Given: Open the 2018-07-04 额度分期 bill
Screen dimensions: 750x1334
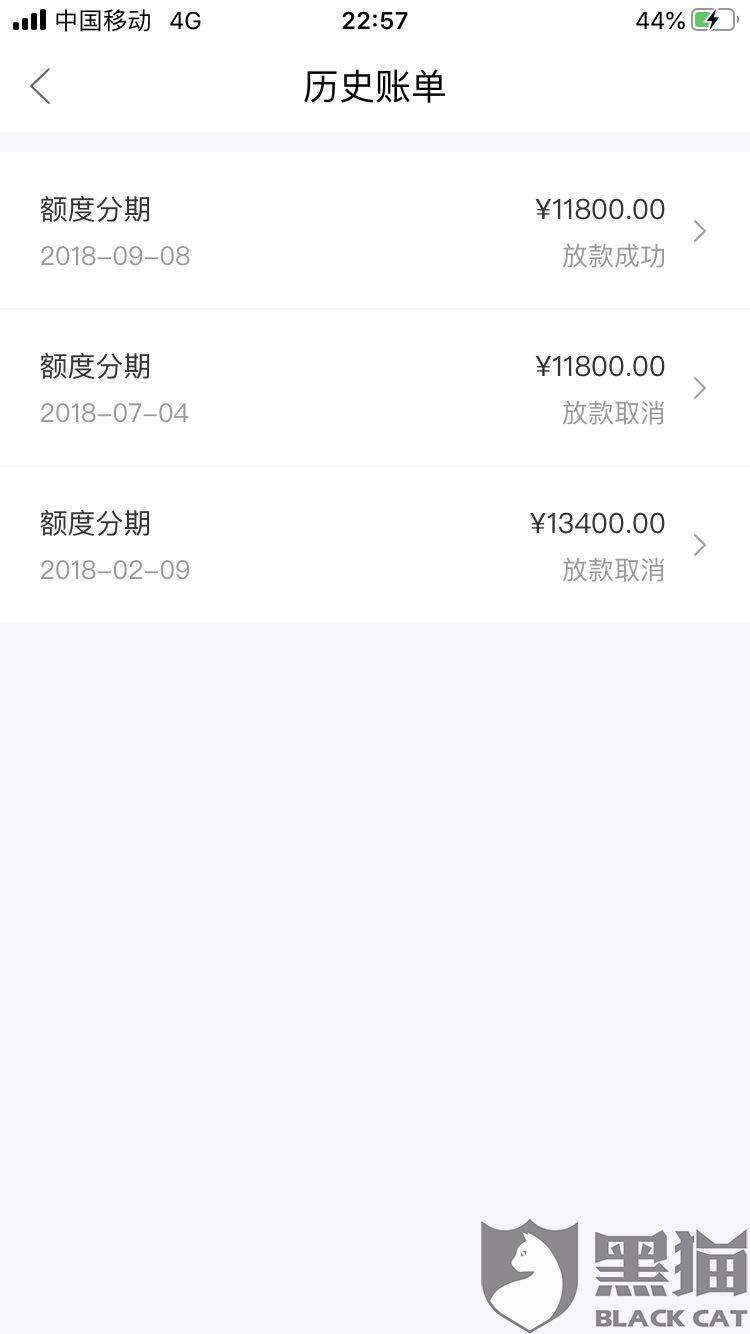Looking at the screenshot, I should pos(374,388).
